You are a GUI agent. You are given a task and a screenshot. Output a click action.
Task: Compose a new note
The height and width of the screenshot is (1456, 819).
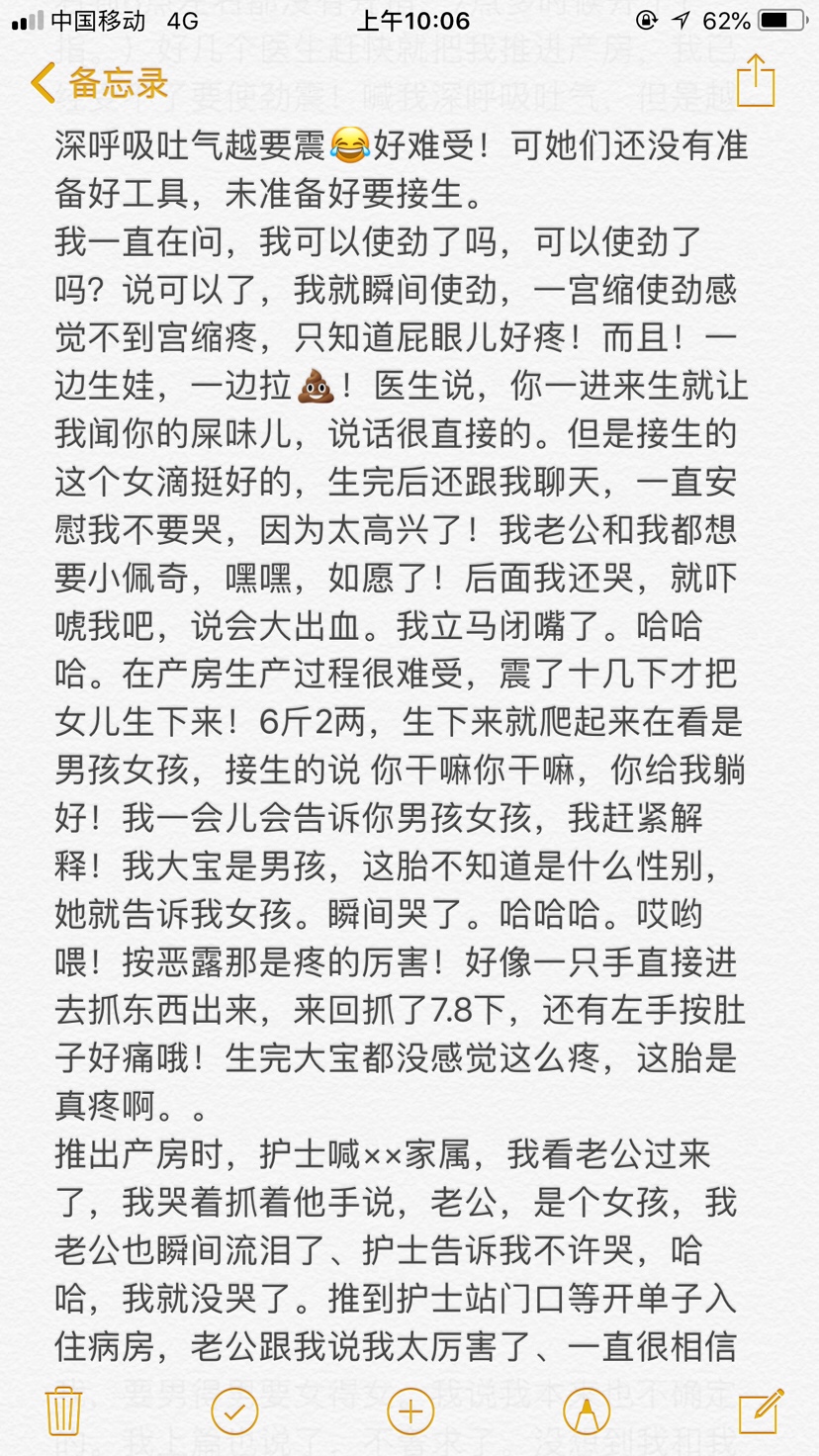click(760, 1410)
